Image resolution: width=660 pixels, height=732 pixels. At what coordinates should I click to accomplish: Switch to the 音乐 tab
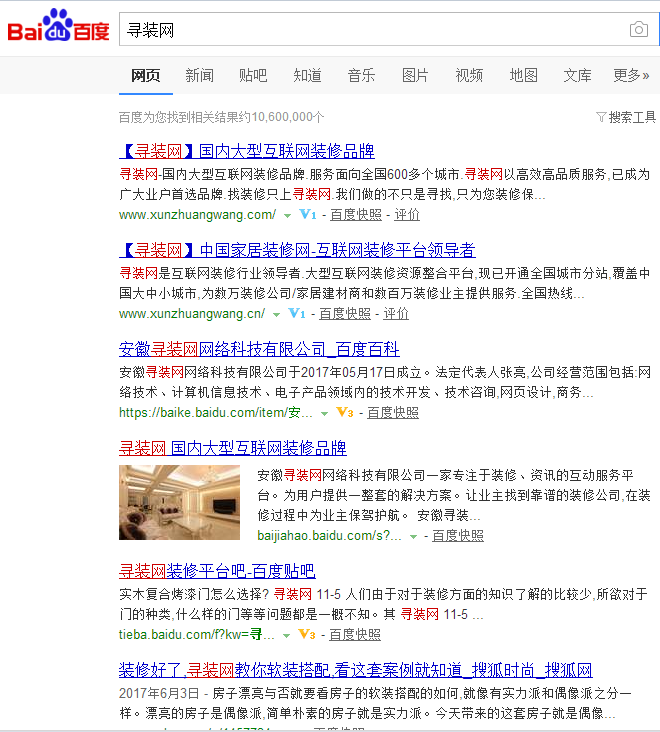361,76
